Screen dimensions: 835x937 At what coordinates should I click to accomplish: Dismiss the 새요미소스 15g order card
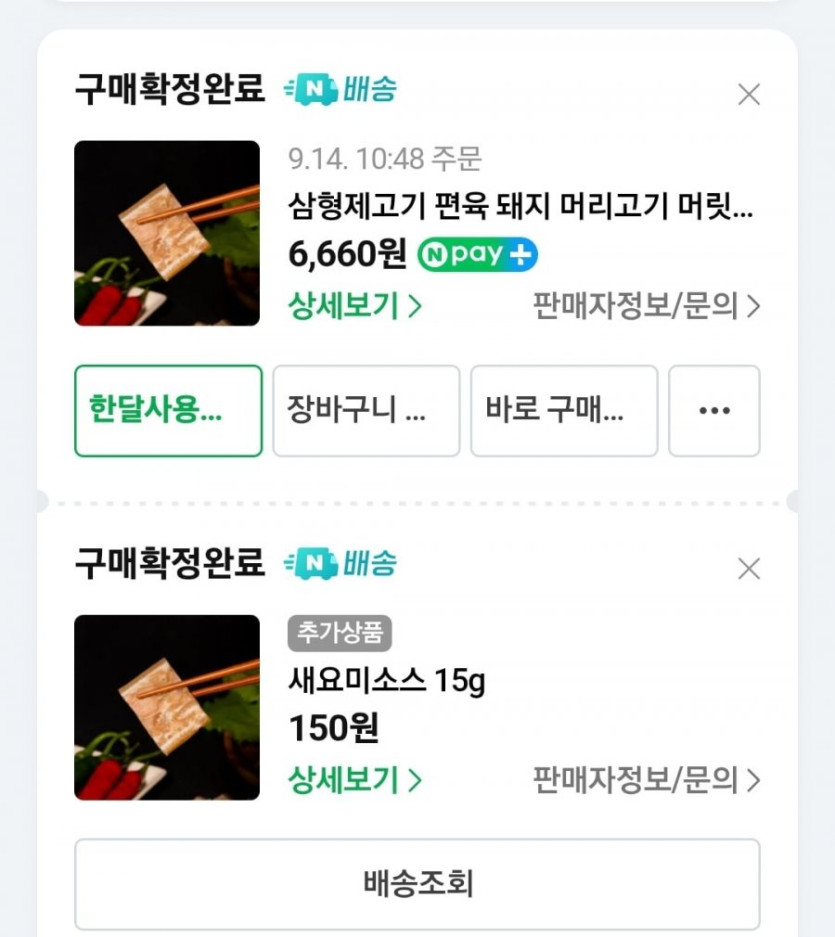(748, 569)
